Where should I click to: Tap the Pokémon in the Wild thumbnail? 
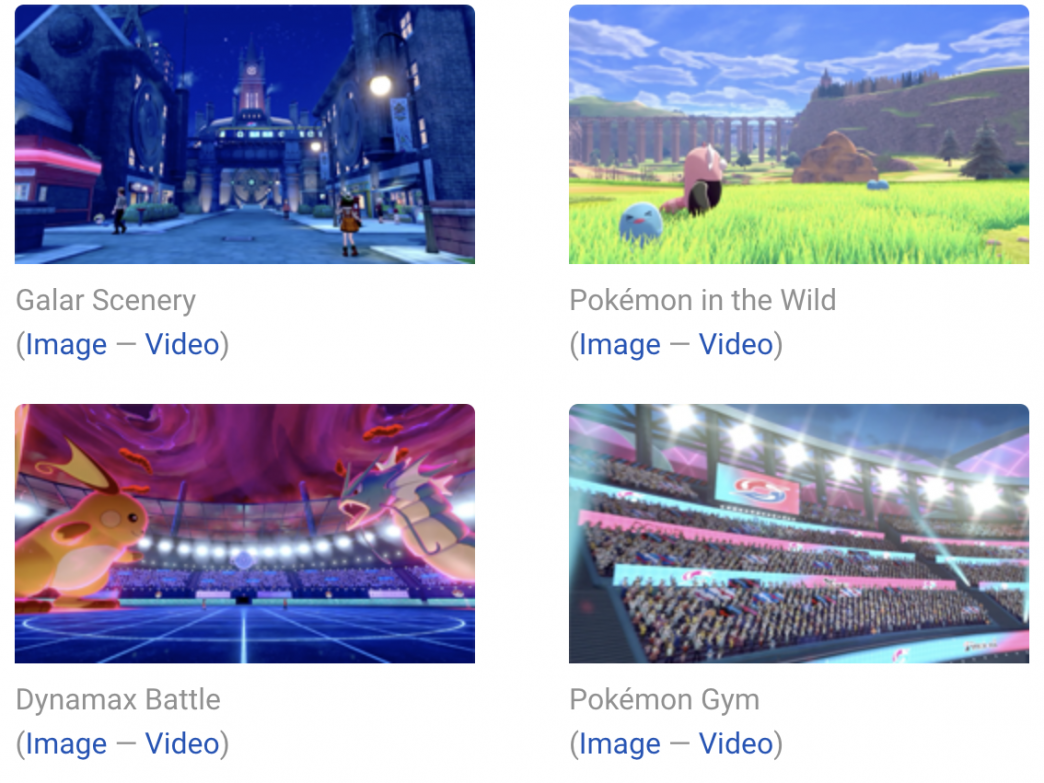(798, 134)
